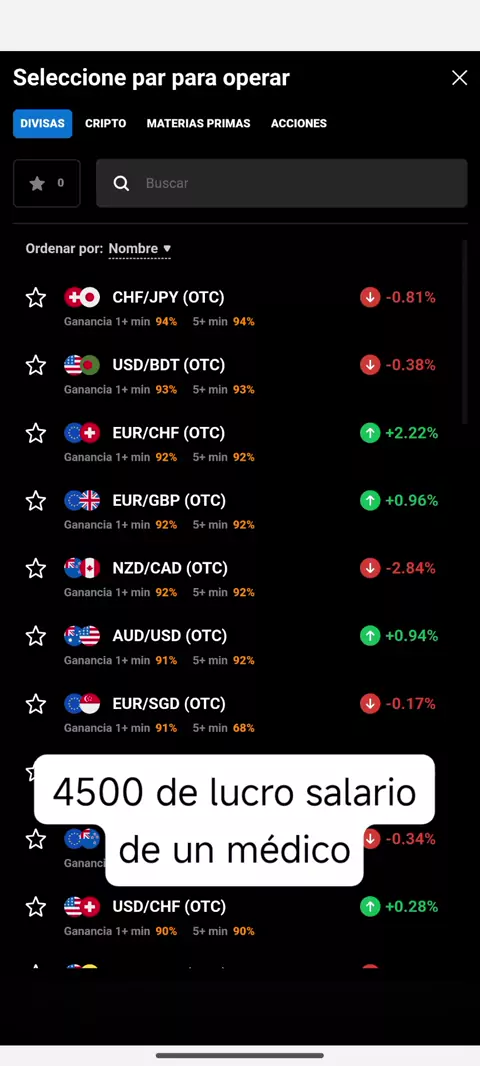480x1066 pixels.
Task: Add EUR/GBP (OTC) to favorites
Action: click(35, 501)
